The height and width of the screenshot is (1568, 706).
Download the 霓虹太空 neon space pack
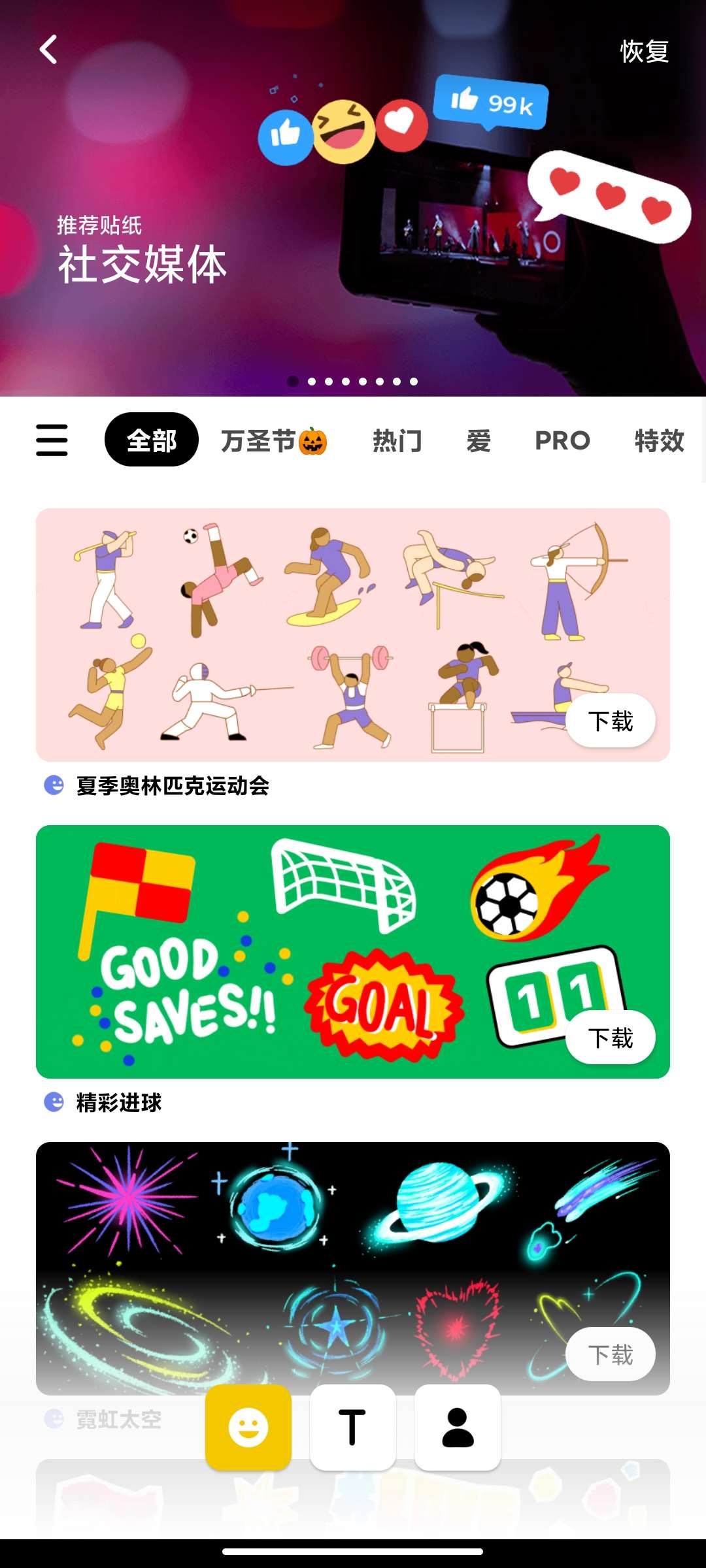point(609,1354)
